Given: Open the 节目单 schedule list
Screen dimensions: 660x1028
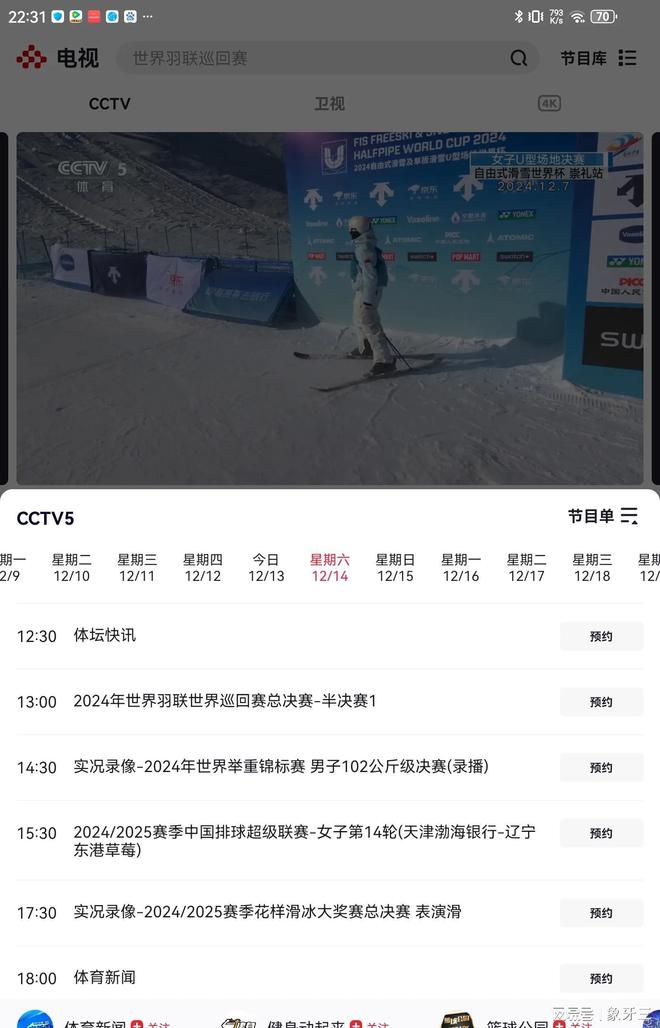Looking at the screenshot, I should (602, 516).
